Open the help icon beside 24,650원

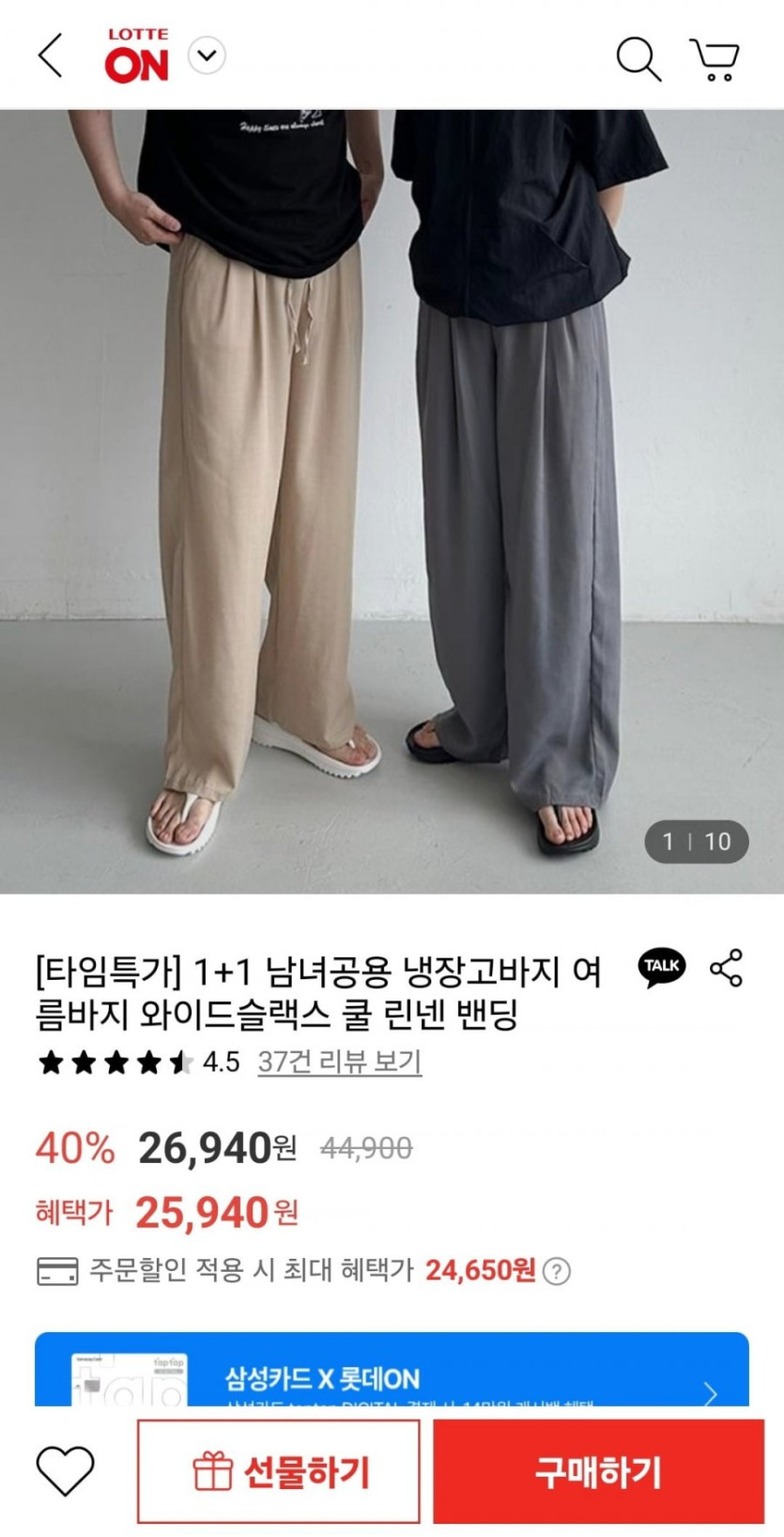point(557,1271)
